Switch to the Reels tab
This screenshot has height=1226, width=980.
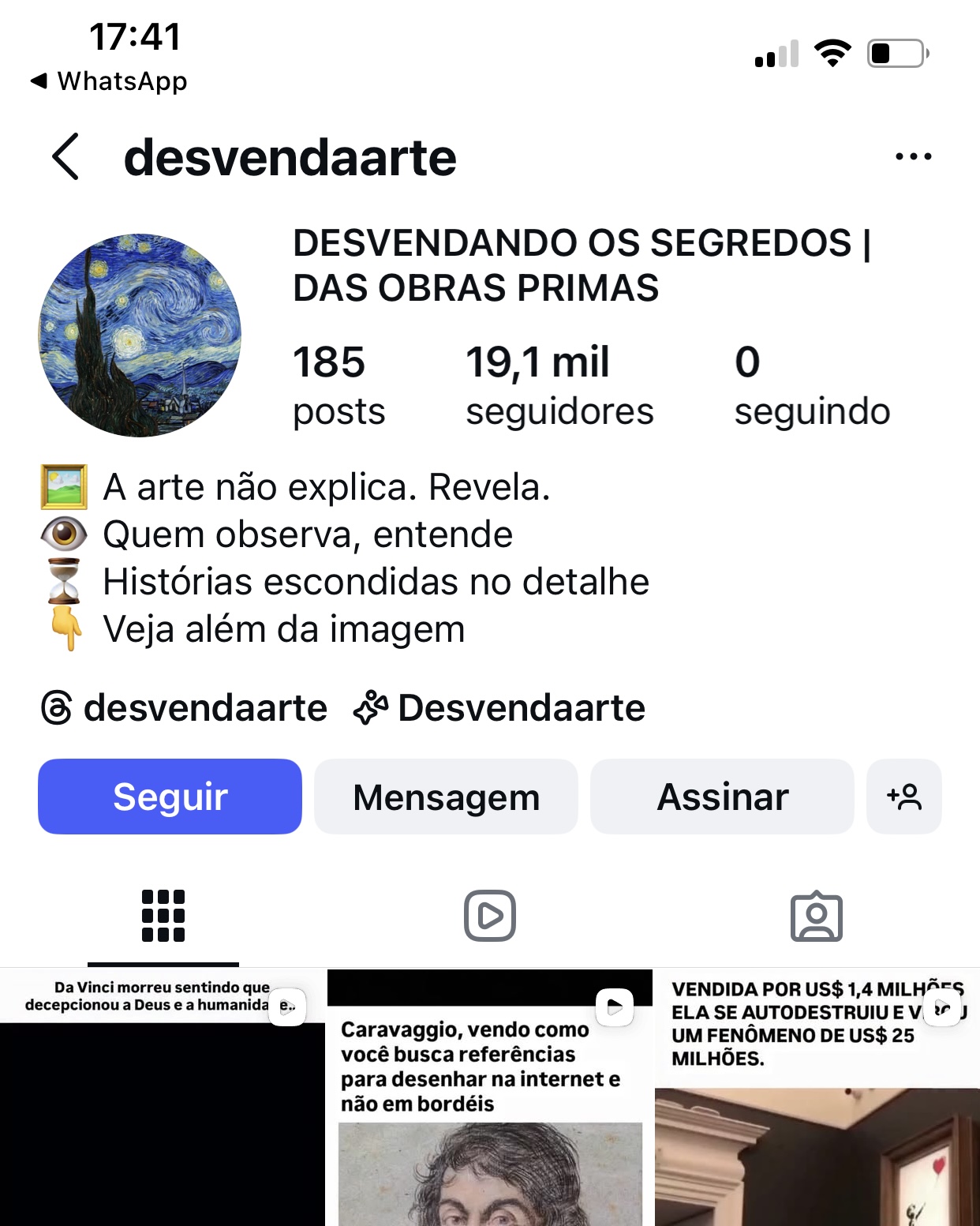pos(490,915)
